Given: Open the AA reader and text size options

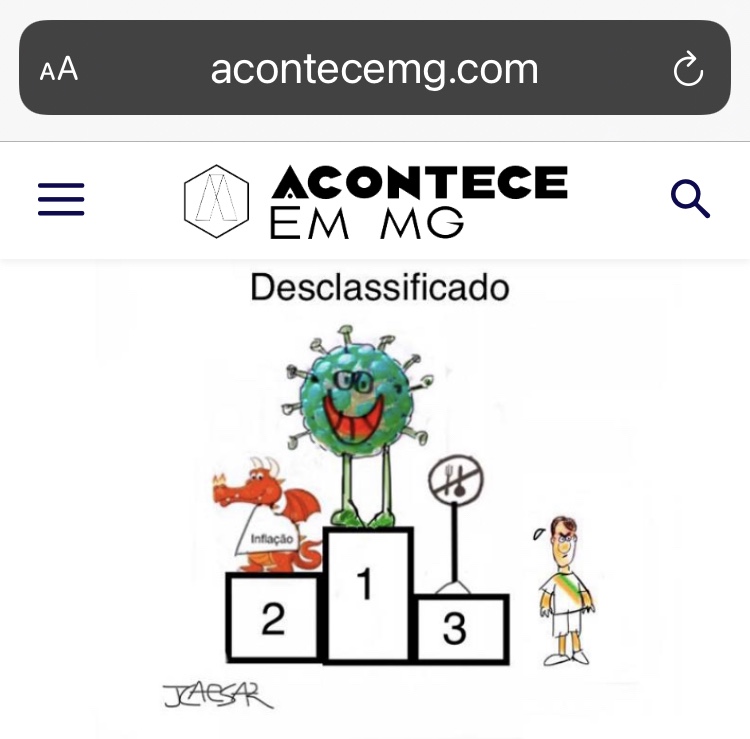Looking at the screenshot, I should point(58,69).
